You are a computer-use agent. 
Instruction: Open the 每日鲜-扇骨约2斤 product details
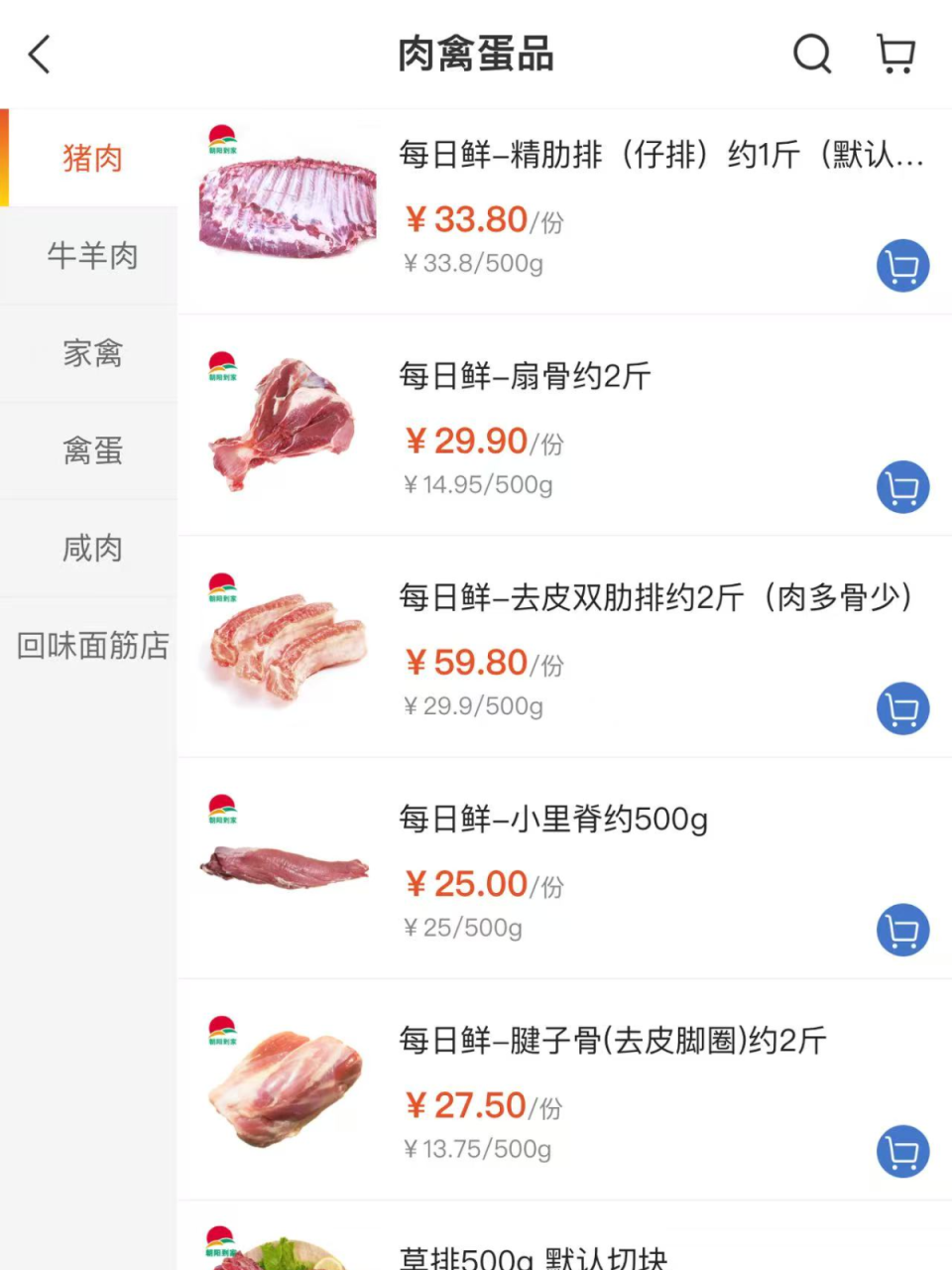coord(523,377)
